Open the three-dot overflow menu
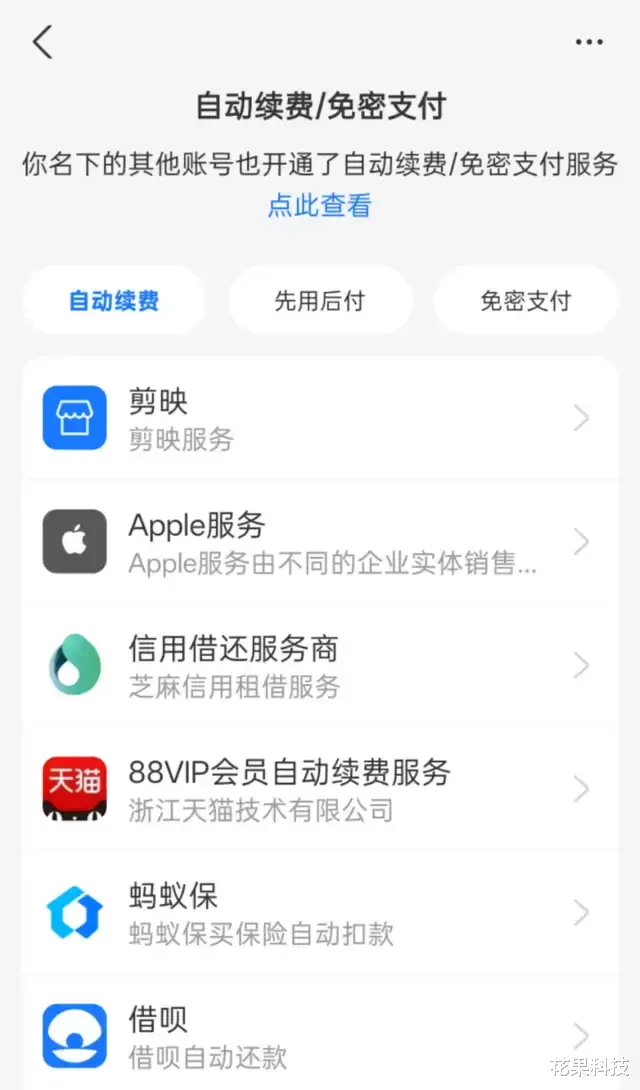Screen dimensions: 640x1090 pyautogui.click(x=589, y=42)
